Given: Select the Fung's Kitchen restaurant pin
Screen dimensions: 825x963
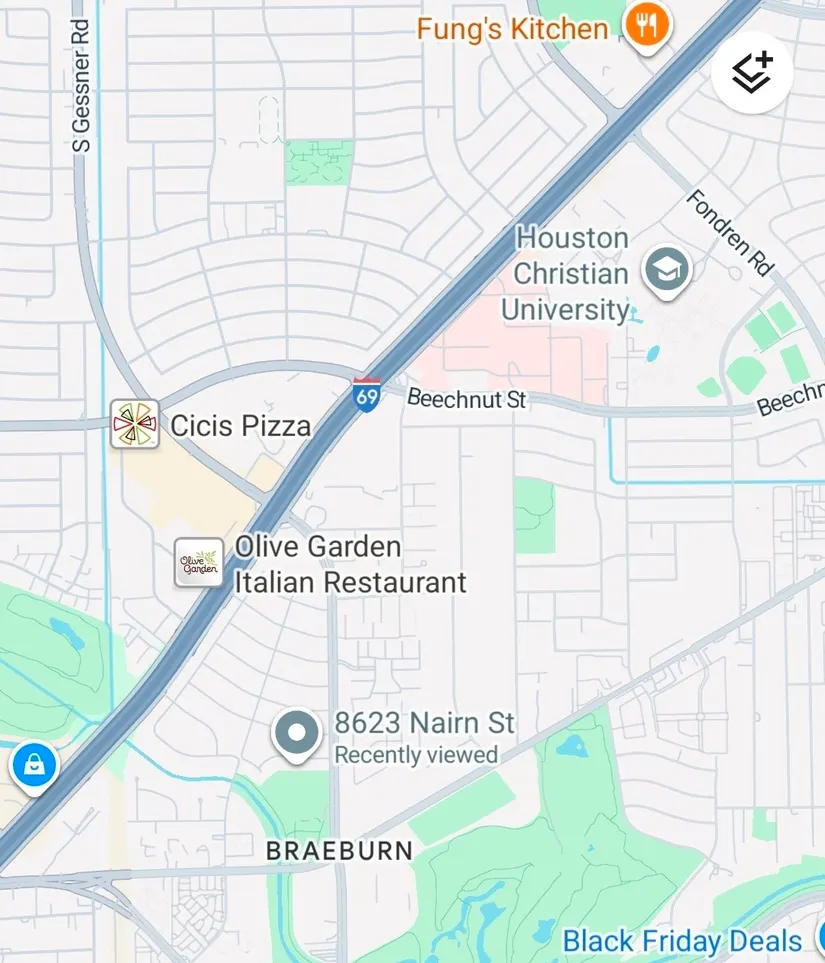Looking at the screenshot, I should [x=647, y=25].
